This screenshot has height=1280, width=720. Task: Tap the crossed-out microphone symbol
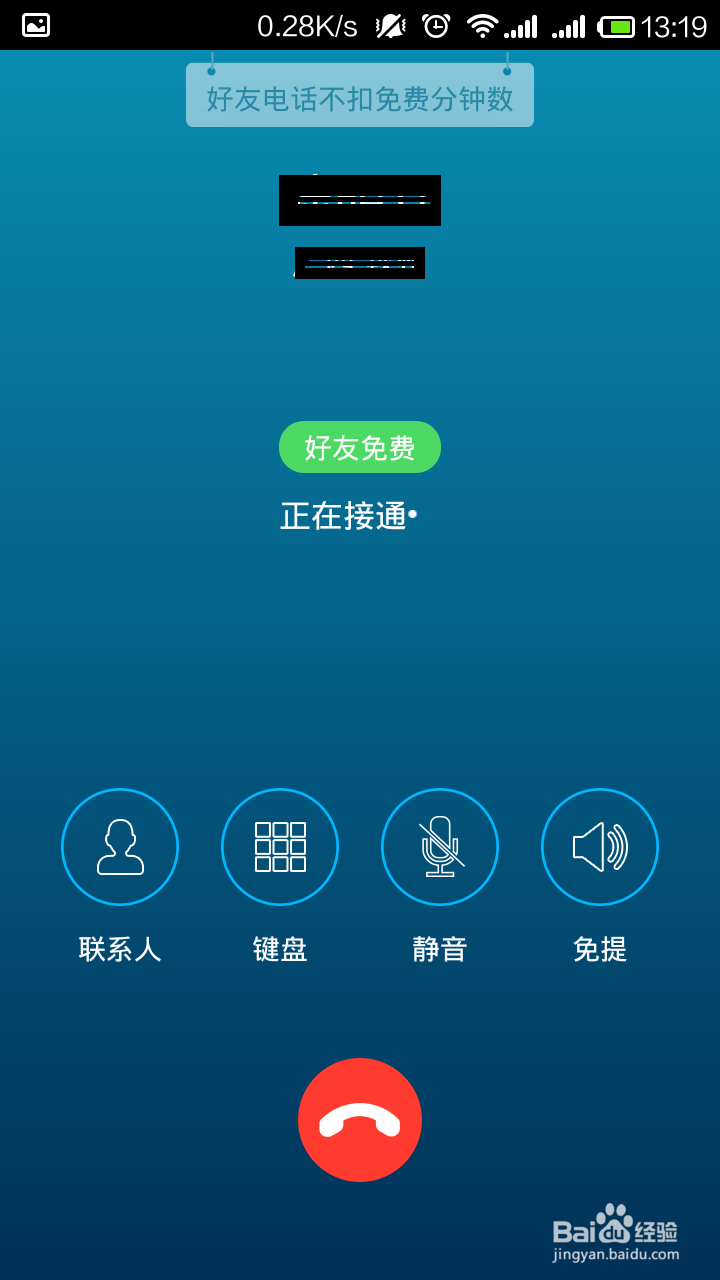click(440, 846)
